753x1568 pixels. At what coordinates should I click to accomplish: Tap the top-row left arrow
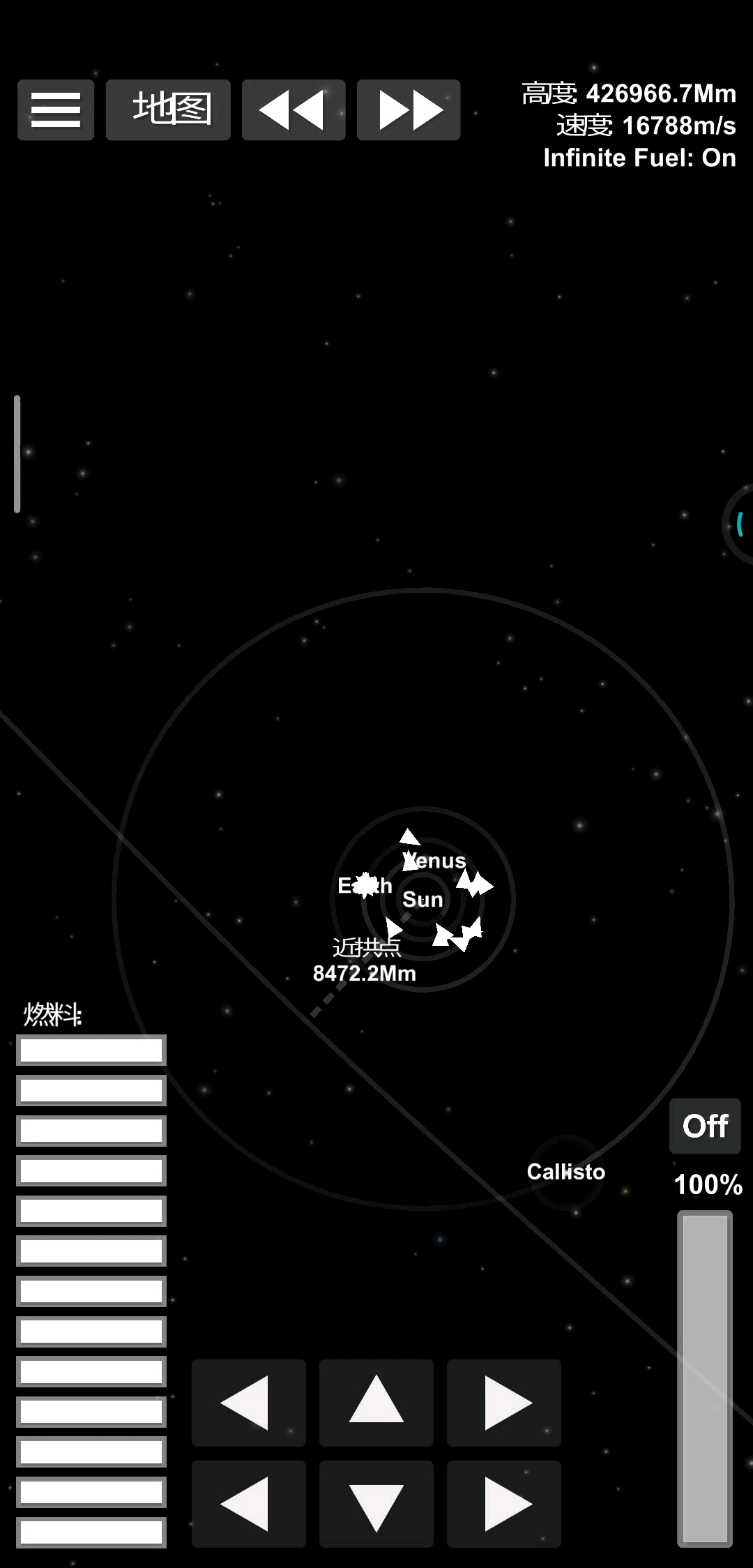(249, 1402)
